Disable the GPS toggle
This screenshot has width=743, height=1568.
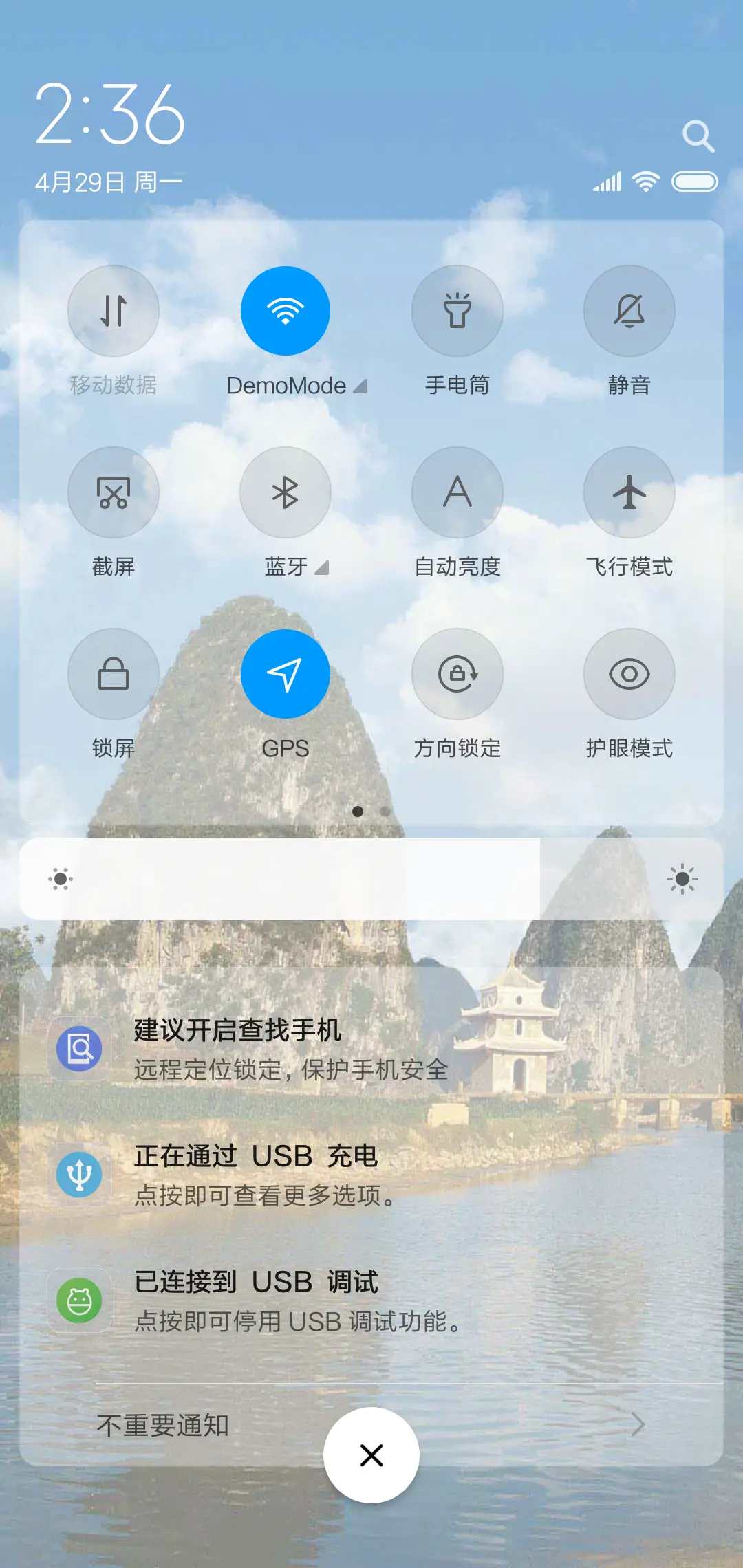(x=286, y=675)
